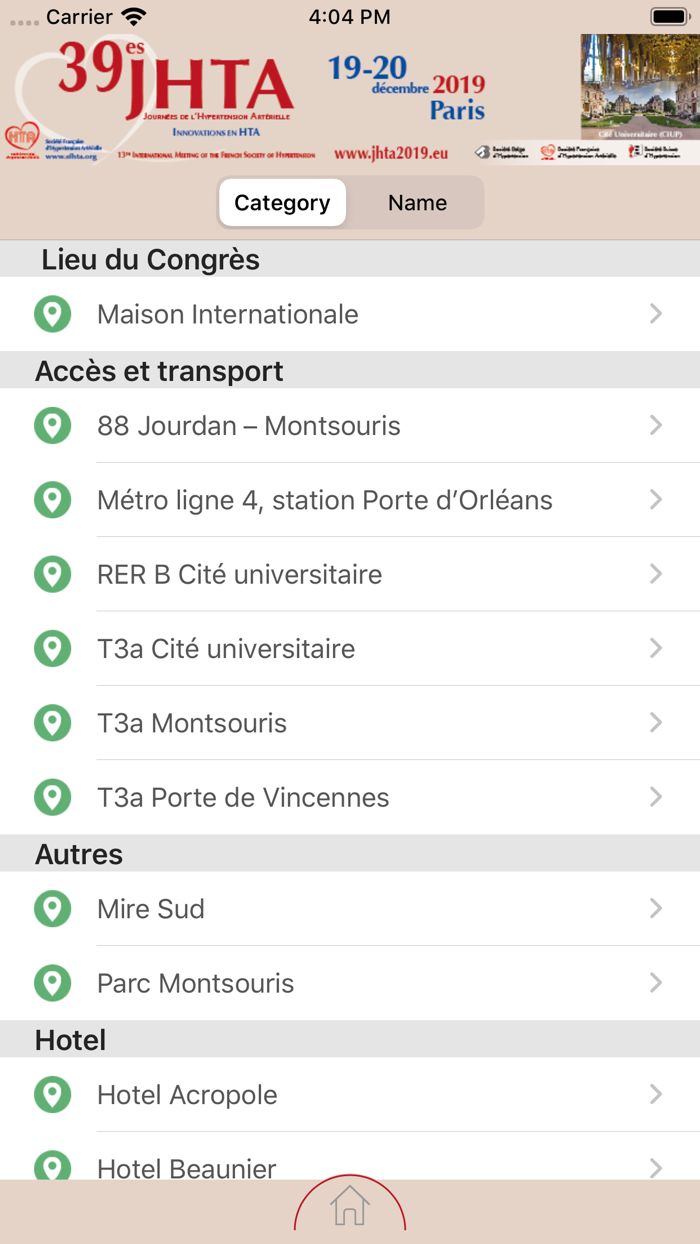700x1244 pixels.
Task: Select T3a Cité universitaire row
Action: coord(350,649)
